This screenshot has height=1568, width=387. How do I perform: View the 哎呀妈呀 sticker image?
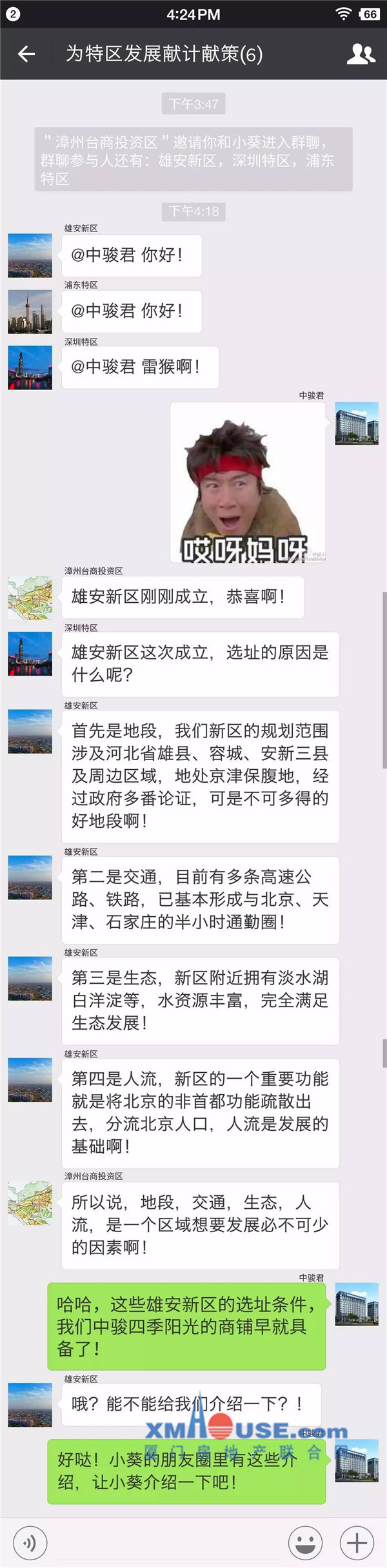[x=248, y=482]
